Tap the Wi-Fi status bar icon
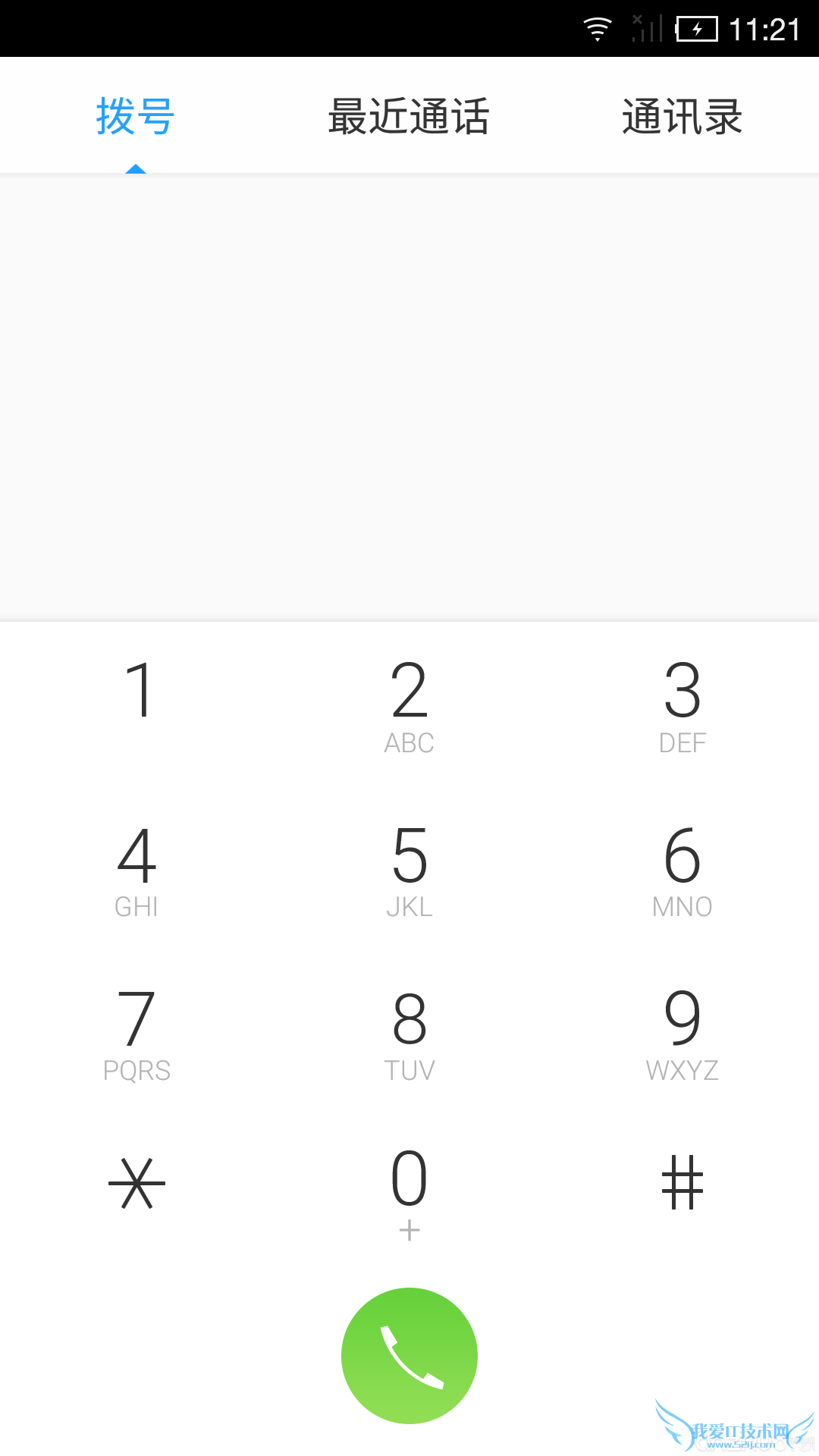This screenshot has height=1456, width=819. (x=596, y=27)
